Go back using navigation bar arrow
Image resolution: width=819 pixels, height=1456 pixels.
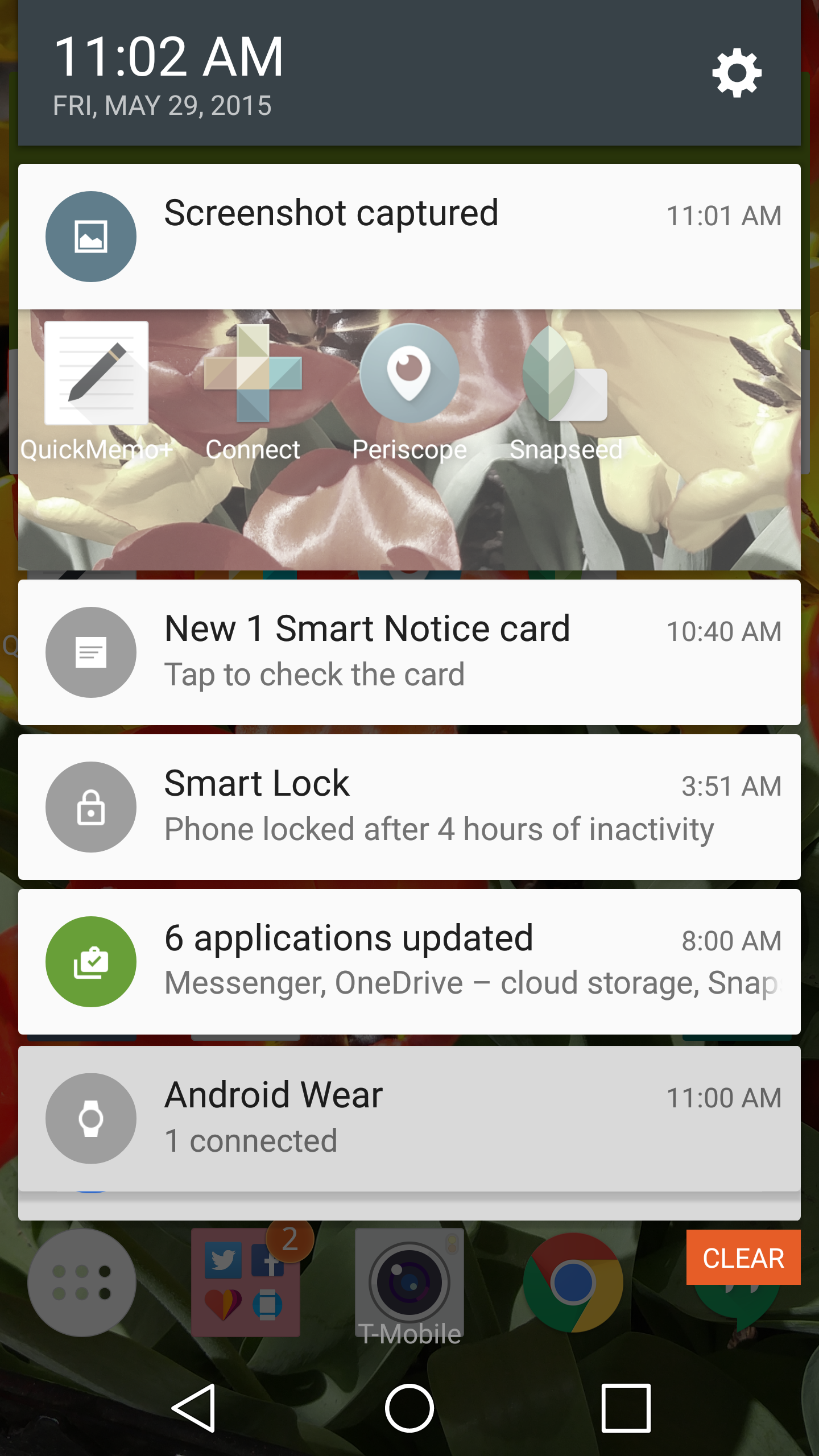tap(194, 1408)
